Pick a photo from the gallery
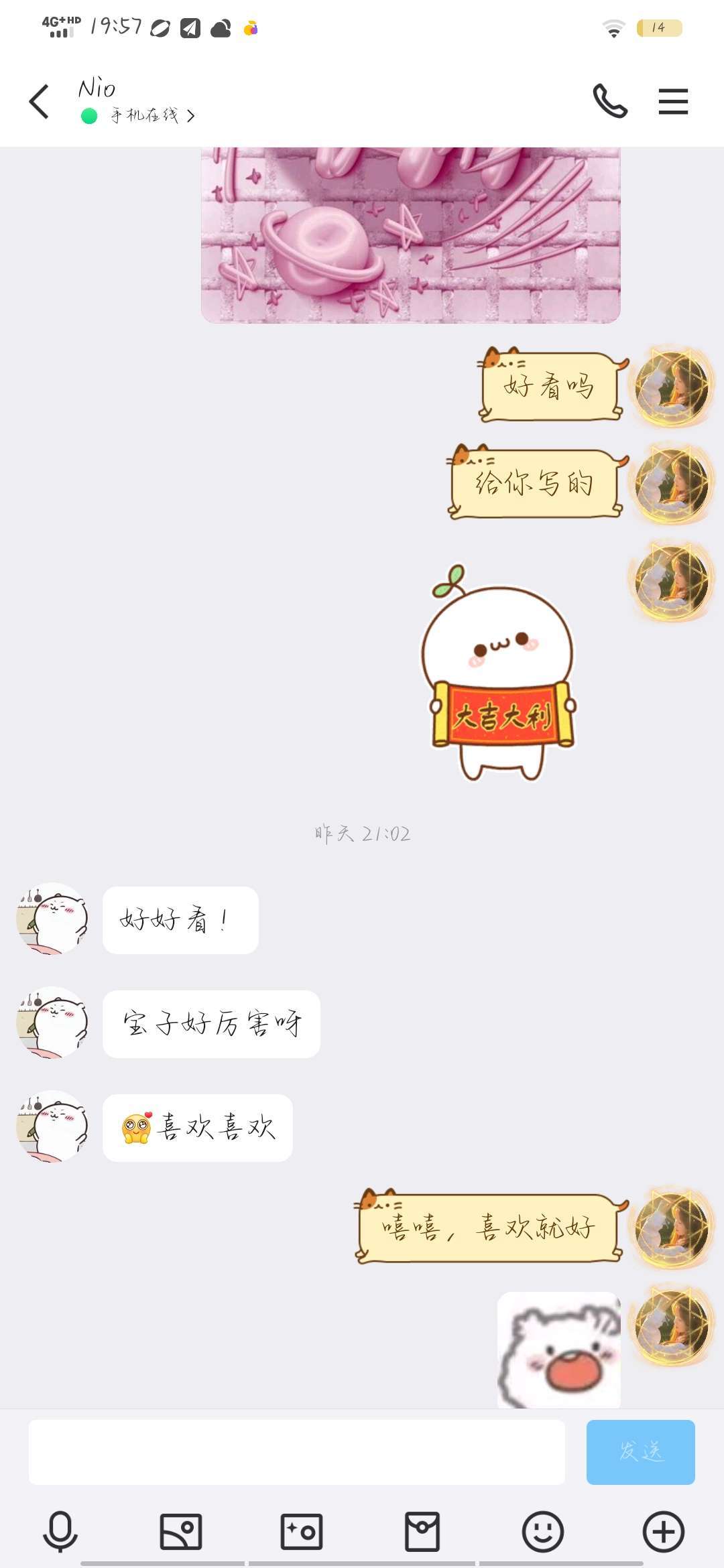The image size is (724, 1568). 181,1532
